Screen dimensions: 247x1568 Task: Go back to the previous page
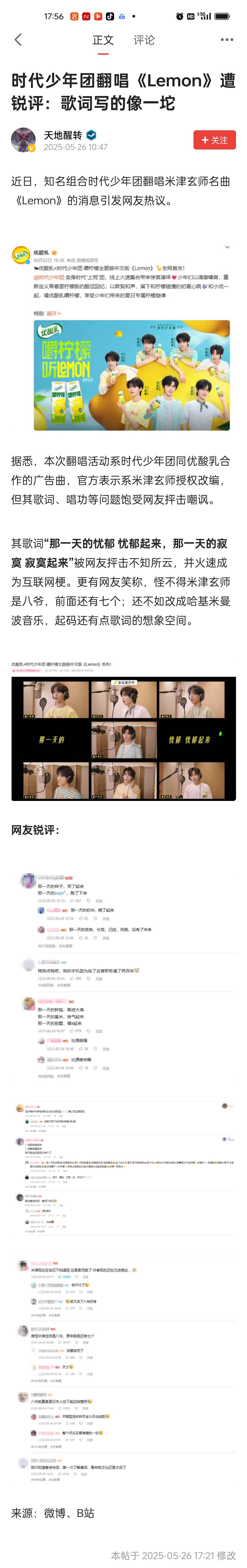[18, 40]
